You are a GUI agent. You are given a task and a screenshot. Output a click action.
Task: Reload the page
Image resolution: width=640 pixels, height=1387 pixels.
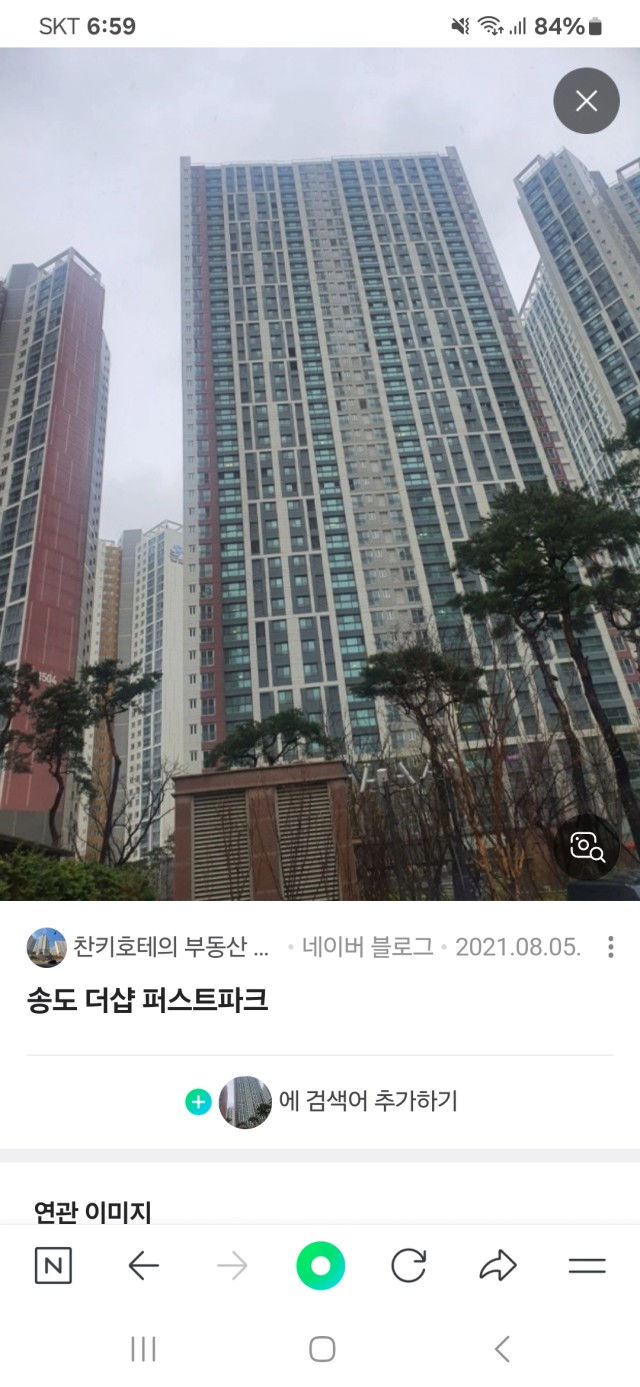408,1266
